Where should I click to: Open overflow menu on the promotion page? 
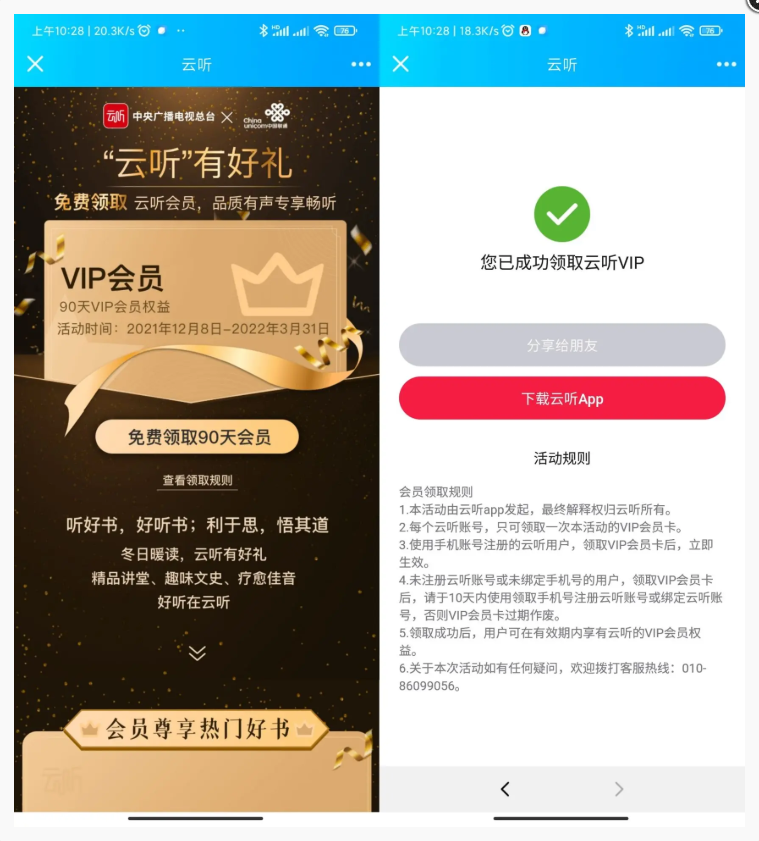[361, 64]
